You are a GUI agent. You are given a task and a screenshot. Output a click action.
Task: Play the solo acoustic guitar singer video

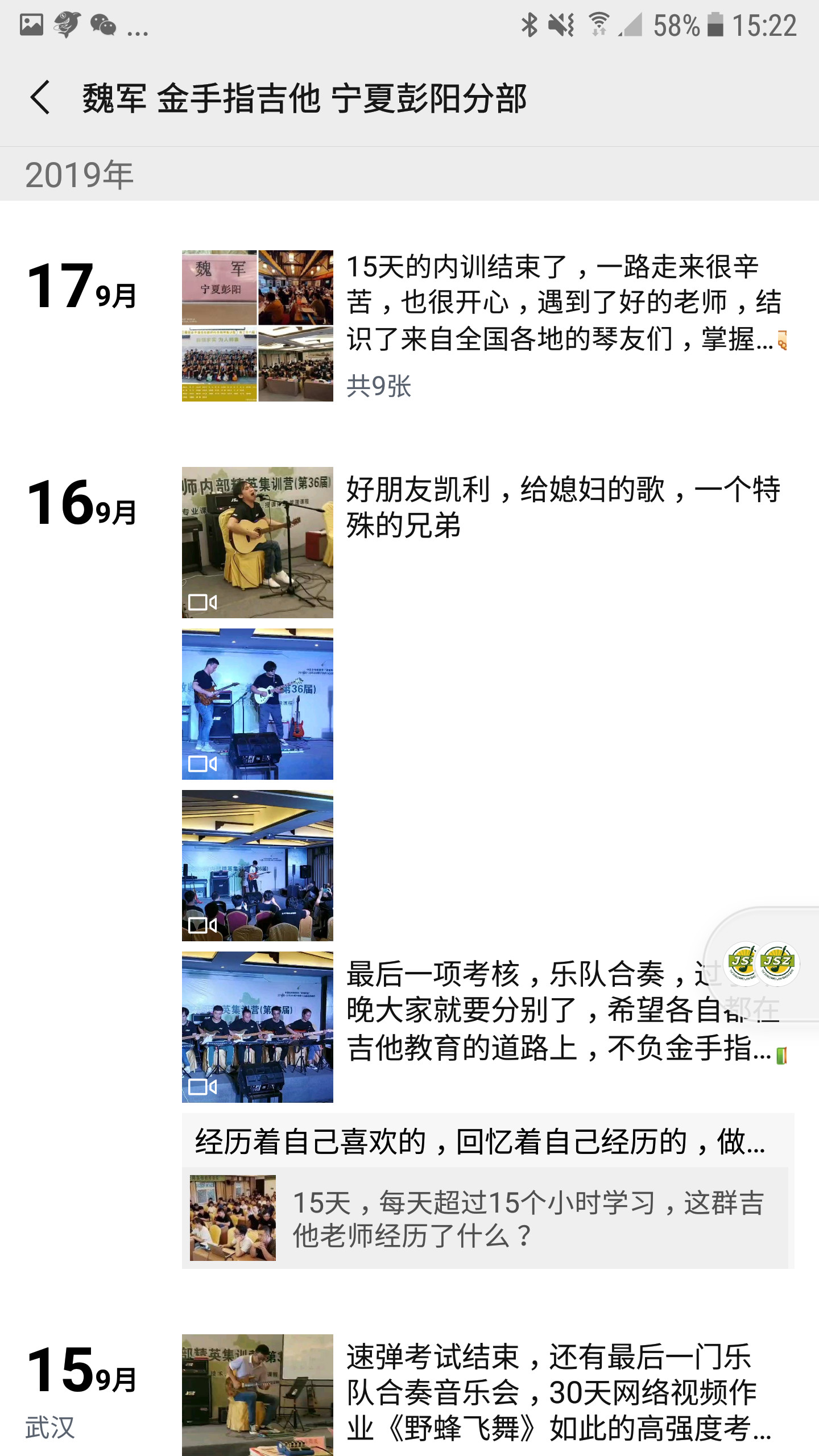click(258, 543)
